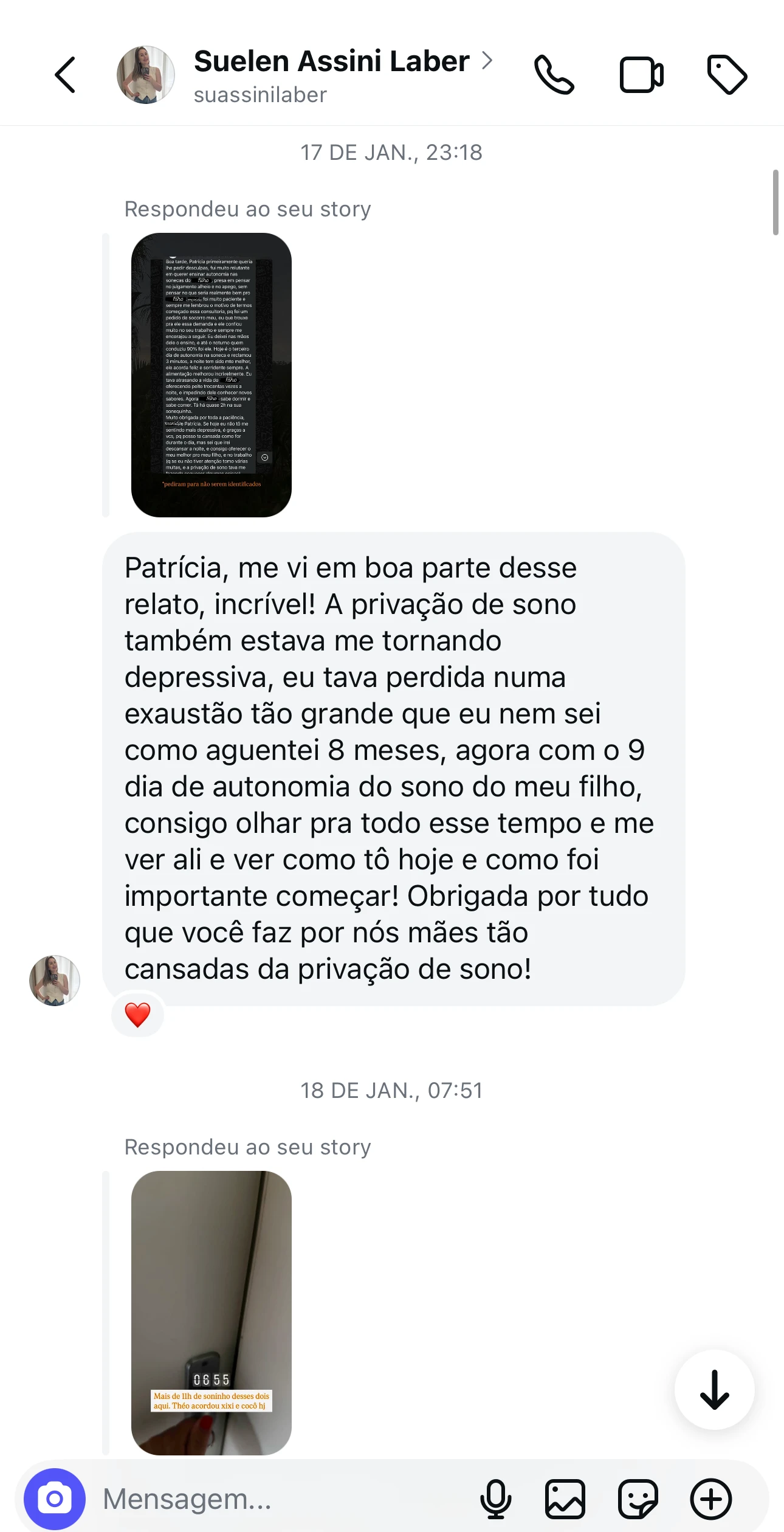784x1532 pixels.
Task: Open the 06:55 story reply thumbnail
Action: pos(211,1312)
